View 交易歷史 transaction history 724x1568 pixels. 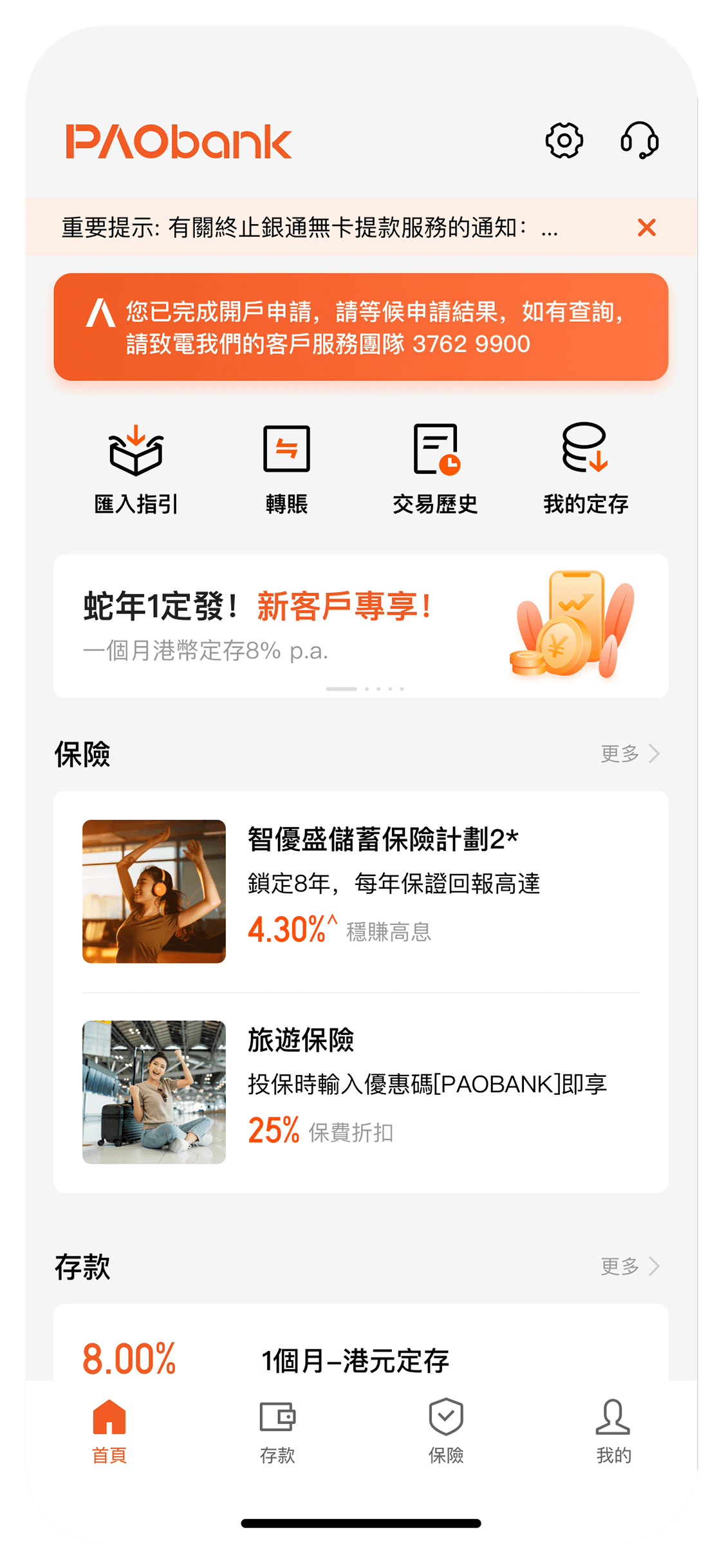436,468
